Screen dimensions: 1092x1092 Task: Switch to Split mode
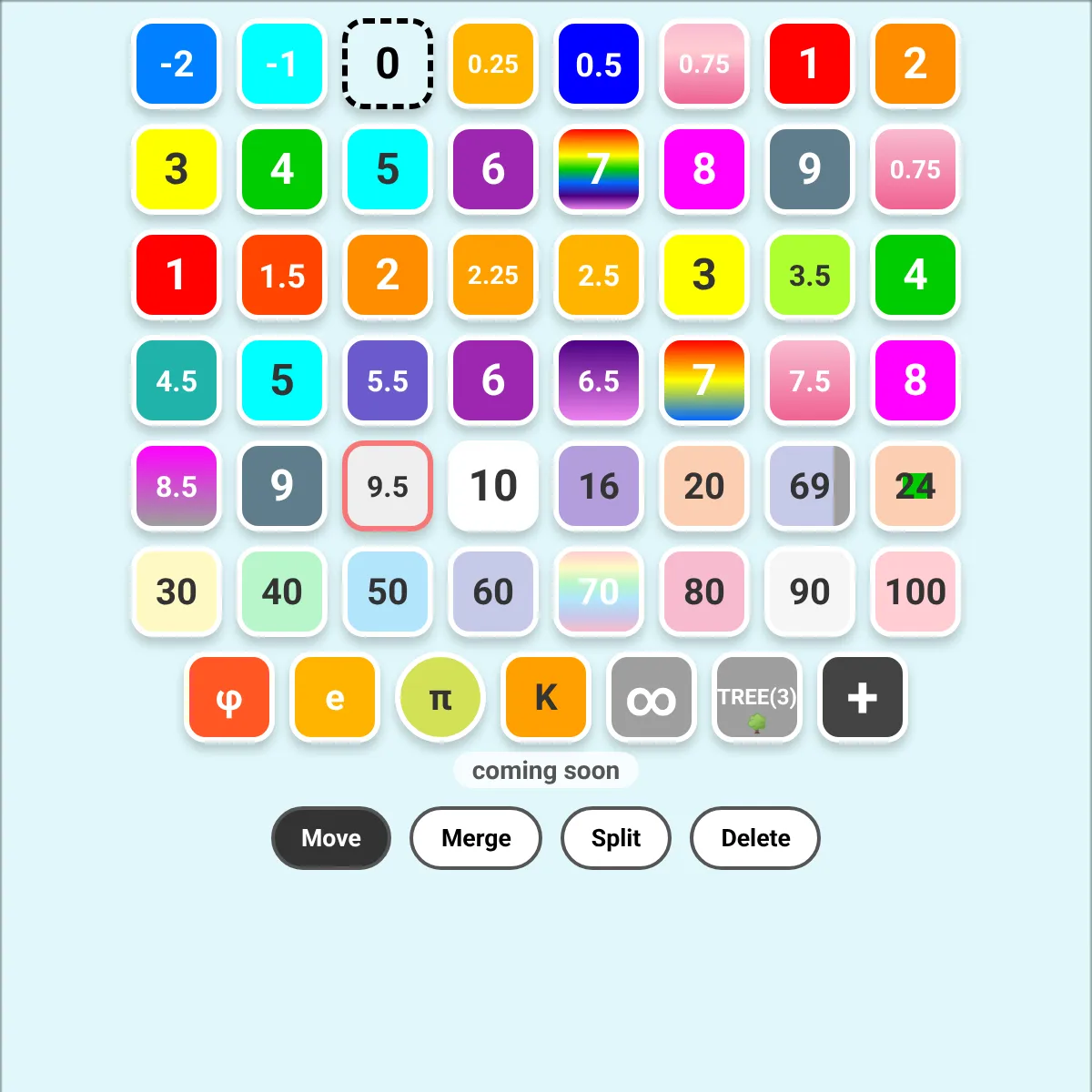tap(616, 838)
